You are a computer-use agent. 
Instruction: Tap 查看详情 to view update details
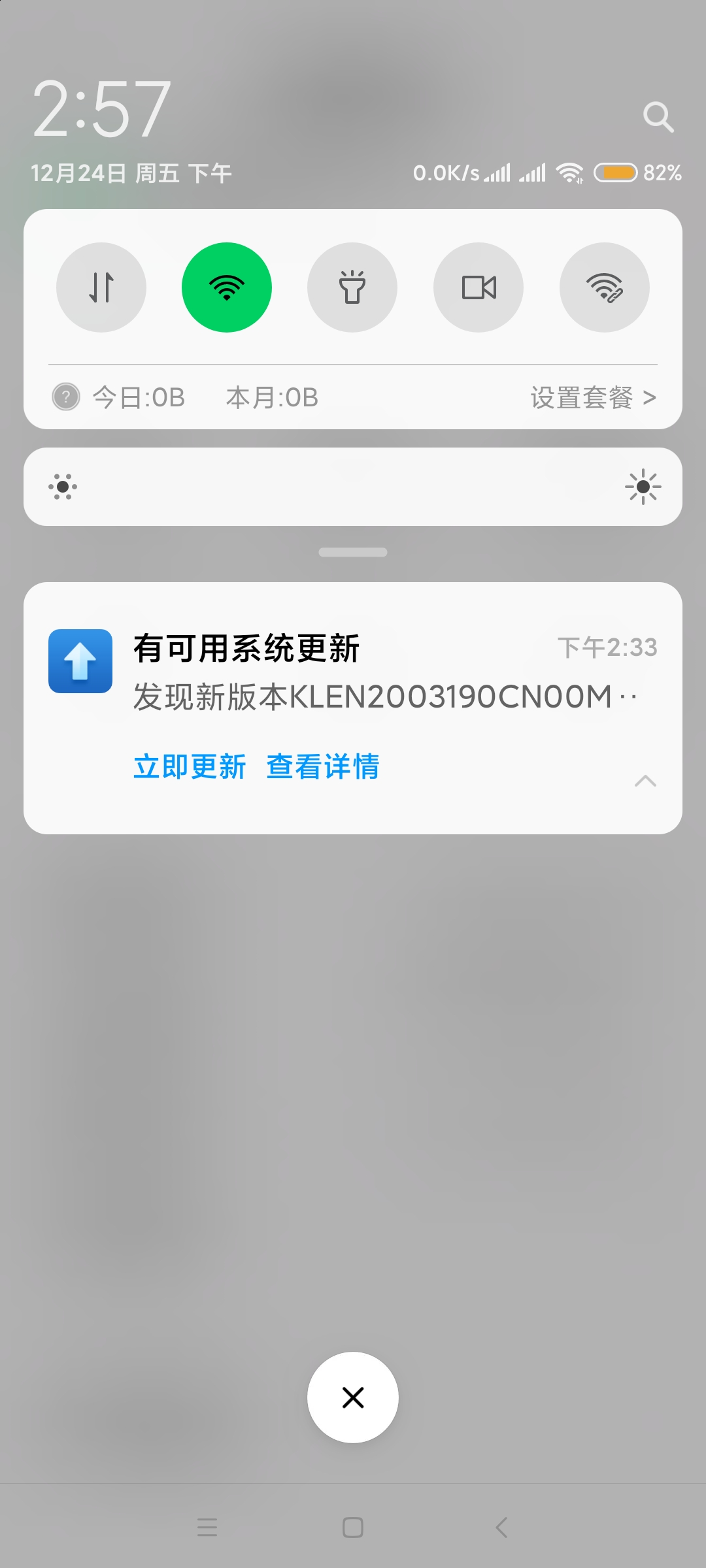pyautogui.click(x=323, y=766)
